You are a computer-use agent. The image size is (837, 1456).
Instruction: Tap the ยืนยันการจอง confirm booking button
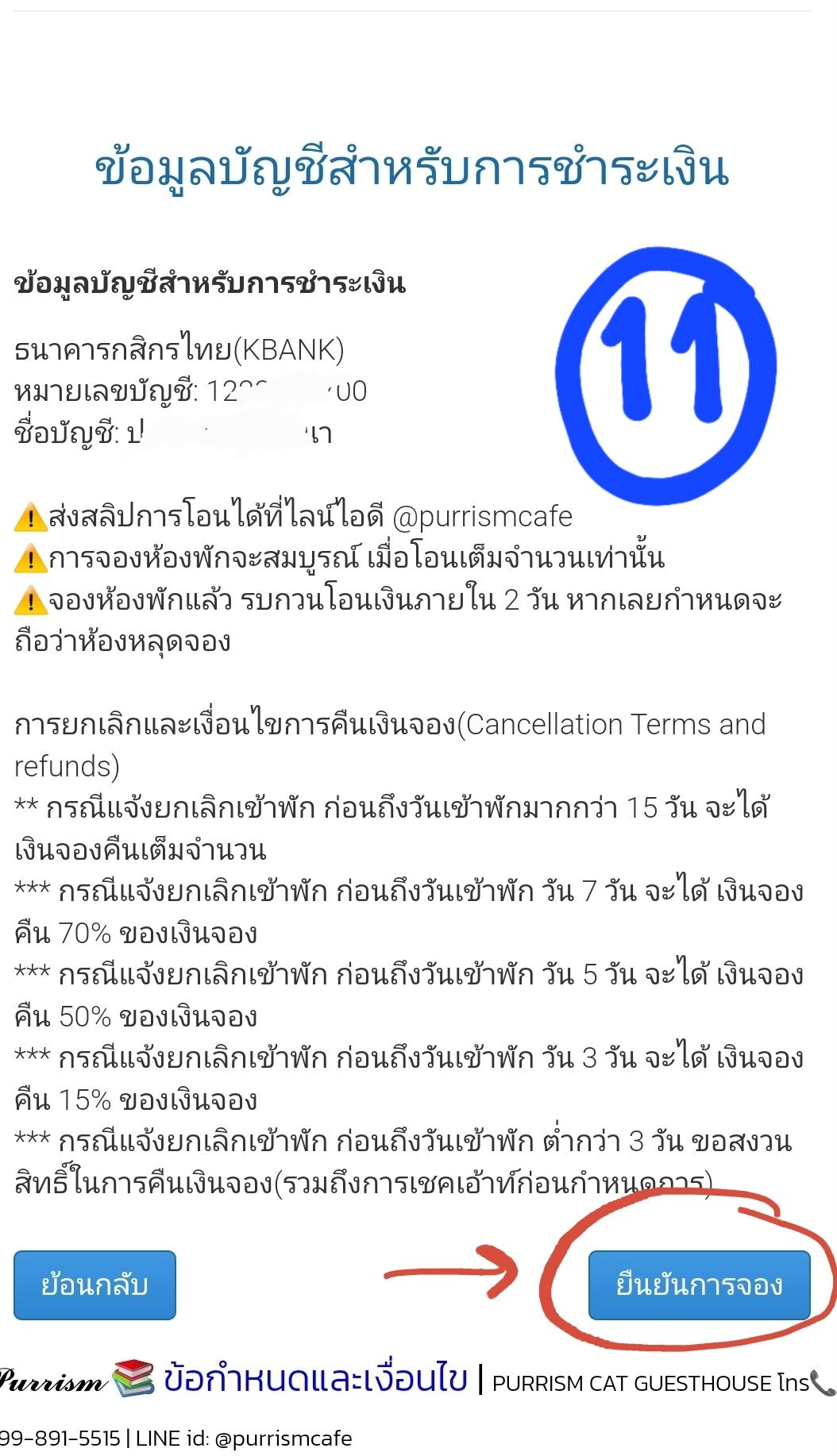pos(699,1285)
